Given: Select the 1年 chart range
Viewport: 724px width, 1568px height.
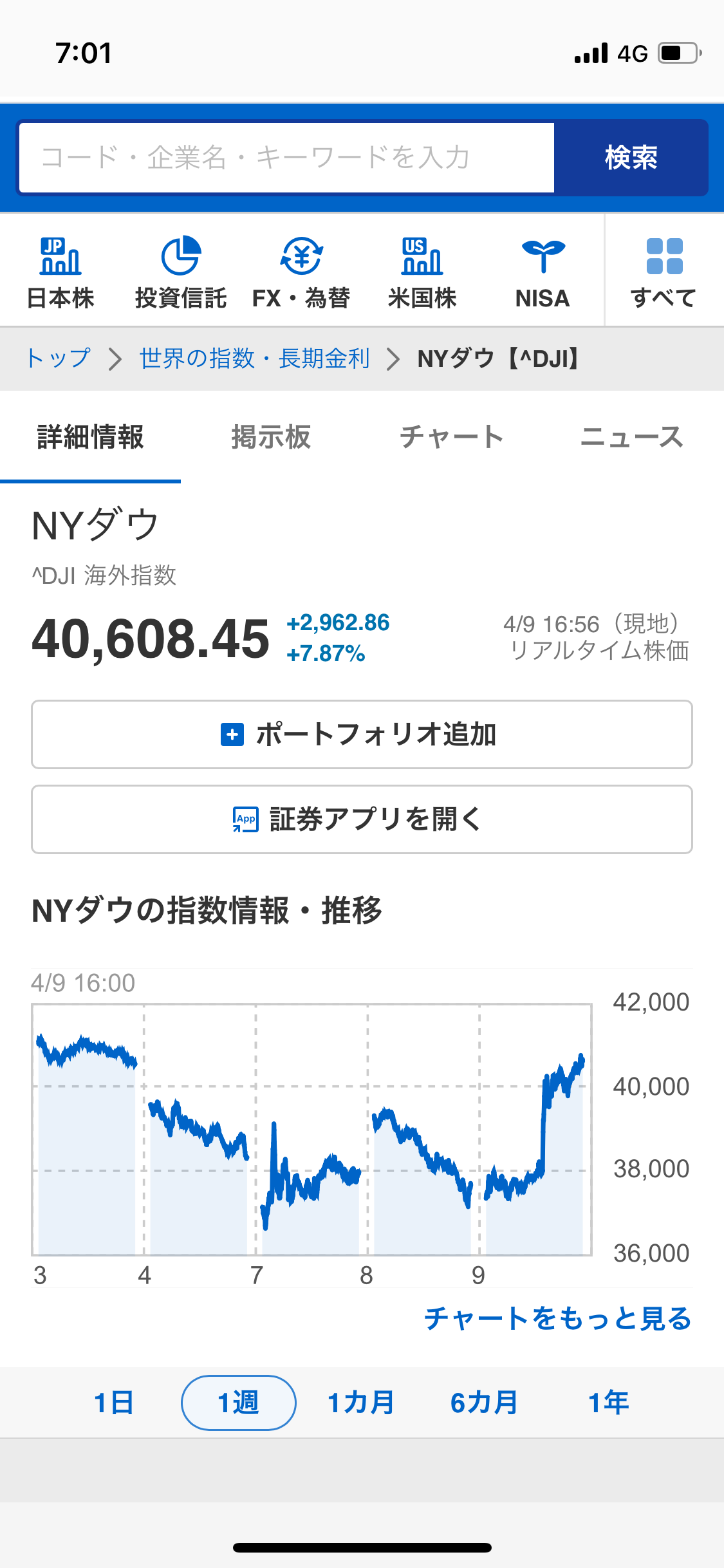Looking at the screenshot, I should point(608,1403).
